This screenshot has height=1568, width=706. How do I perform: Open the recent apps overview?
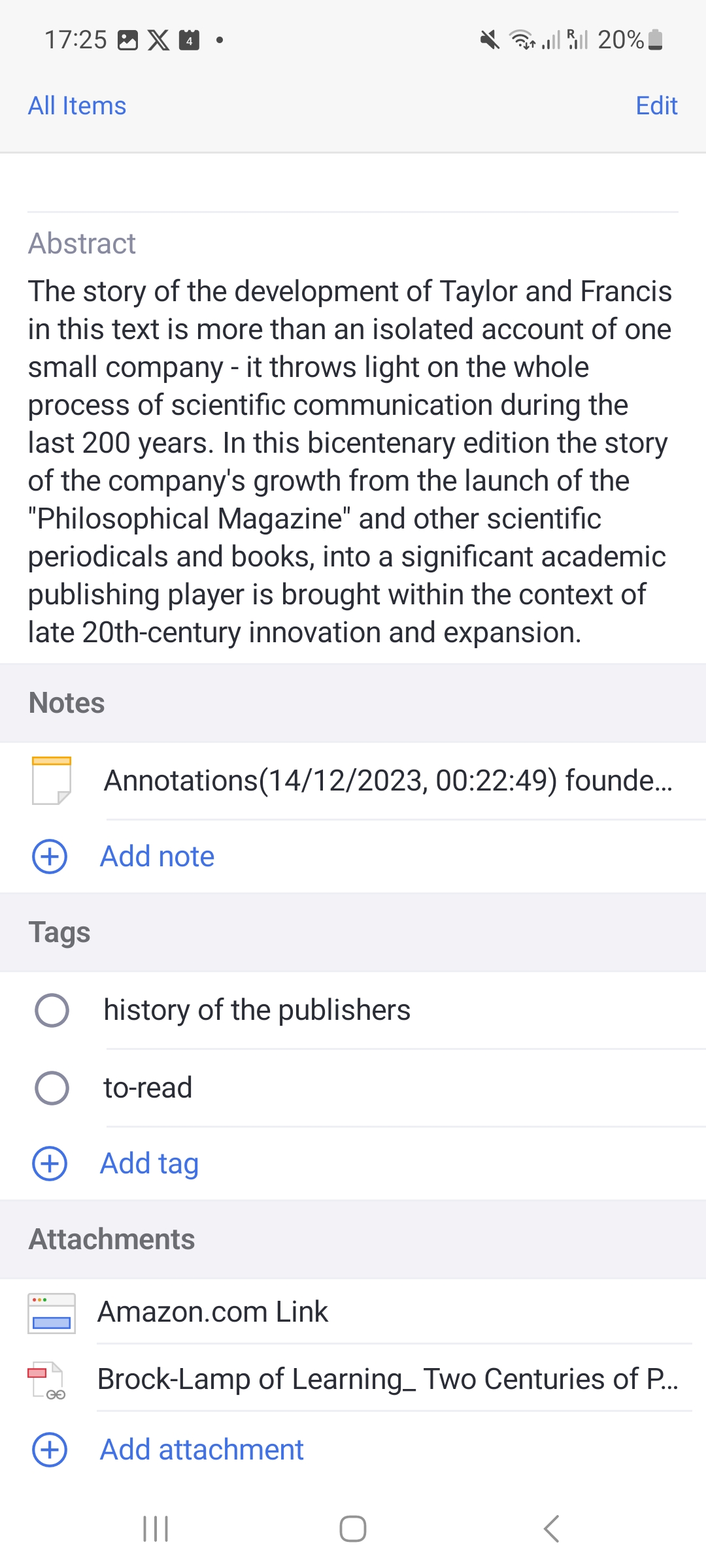tap(156, 1529)
